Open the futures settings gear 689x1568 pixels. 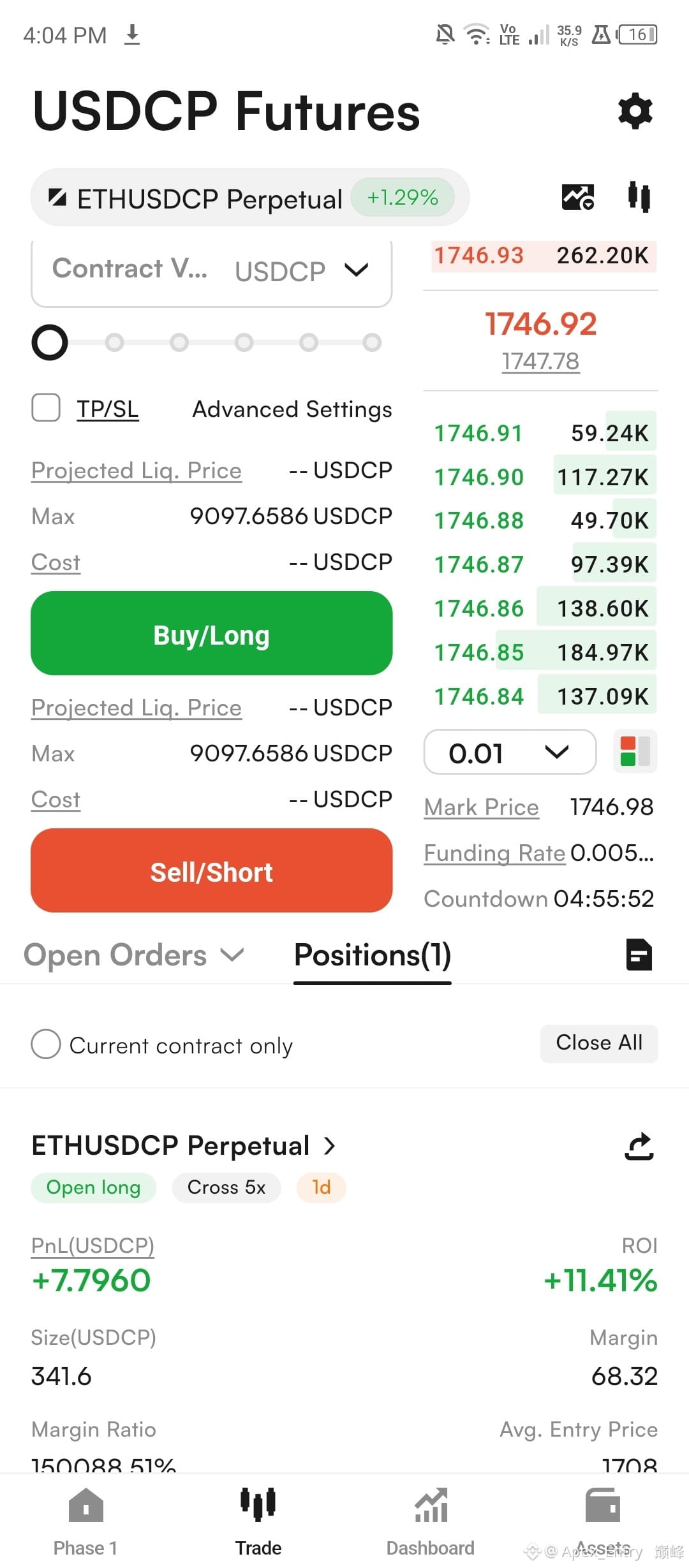click(x=635, y=112)
